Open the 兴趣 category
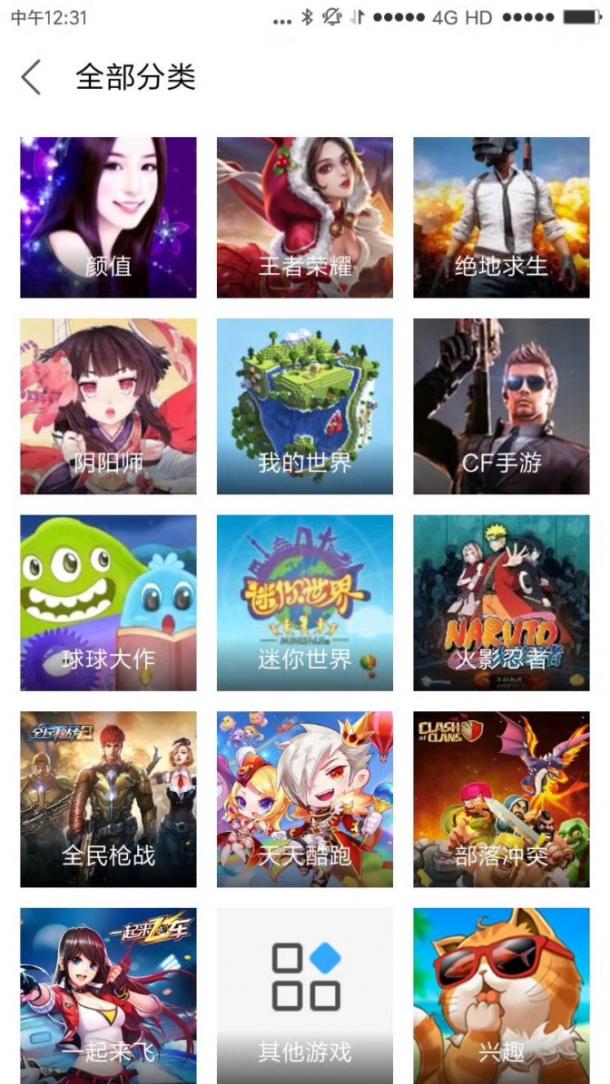Viewport: 610px width, 1084px height. 501,995
